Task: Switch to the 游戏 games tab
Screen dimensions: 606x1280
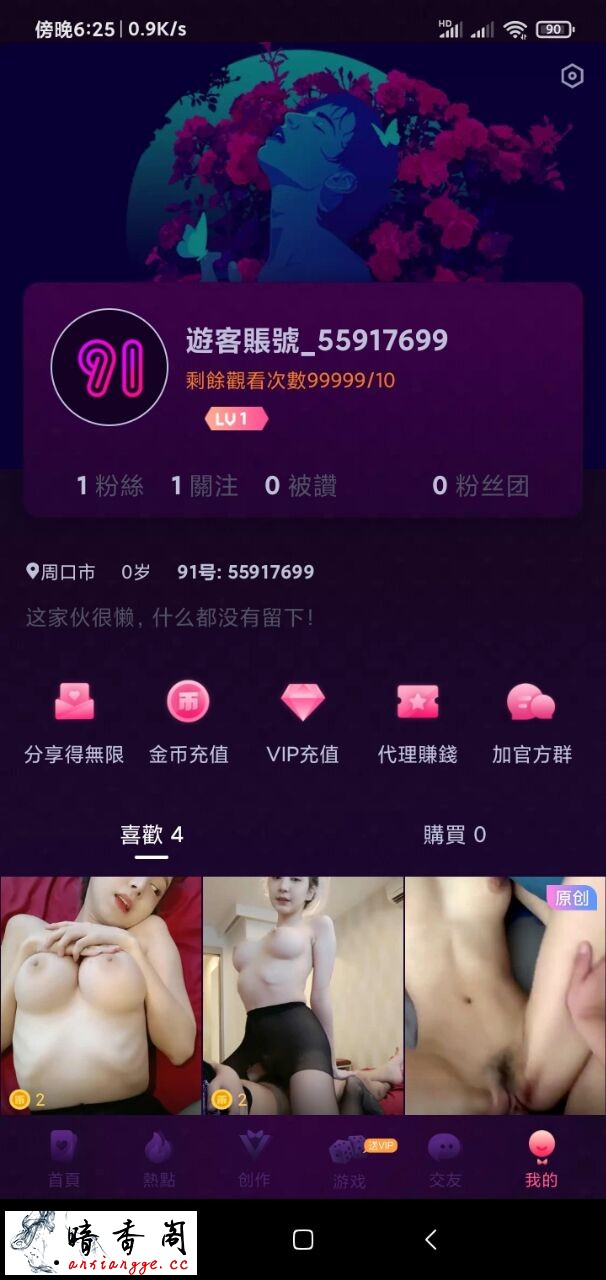Action: coord(349,1160)
